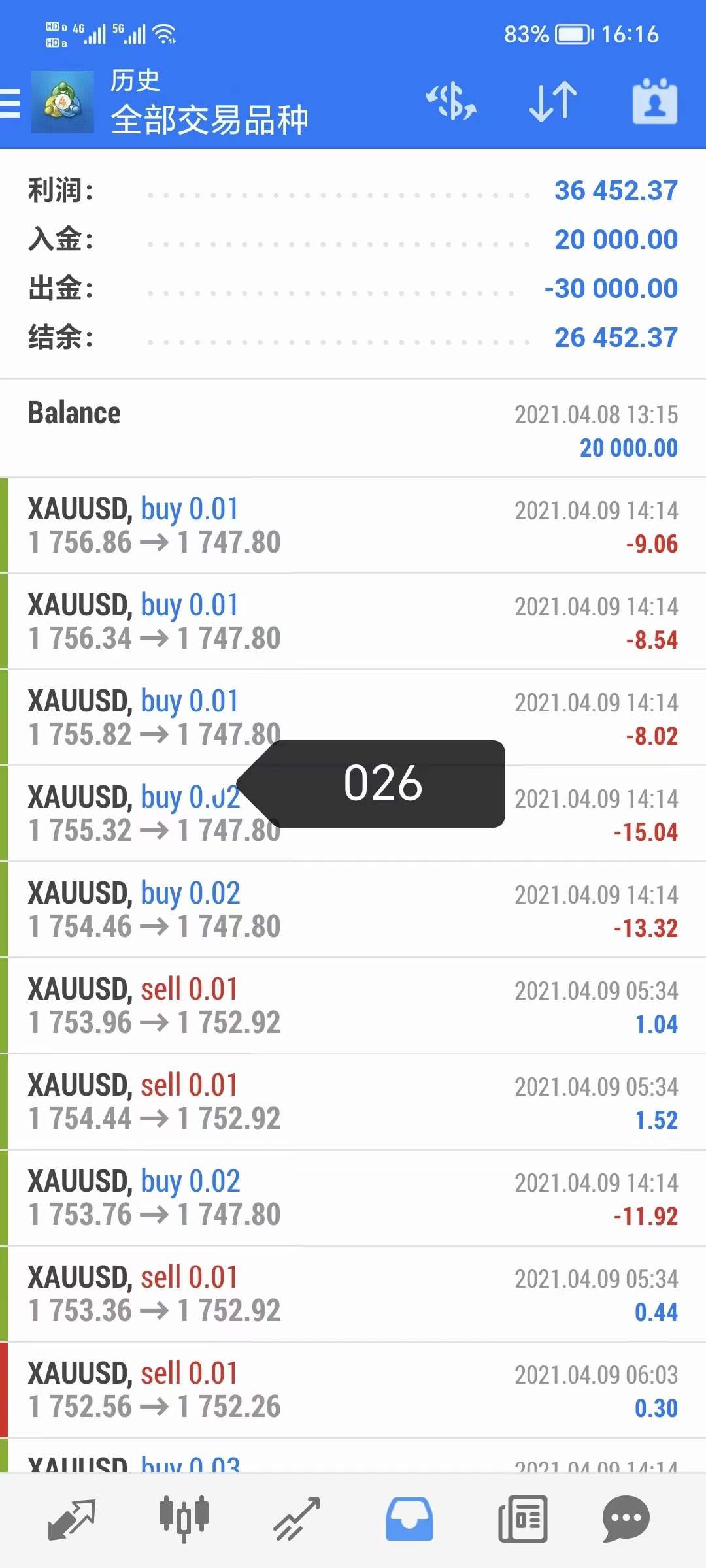706x1568 pixels.
Task: Open the News tab
Action: (x=522, y=1519)
